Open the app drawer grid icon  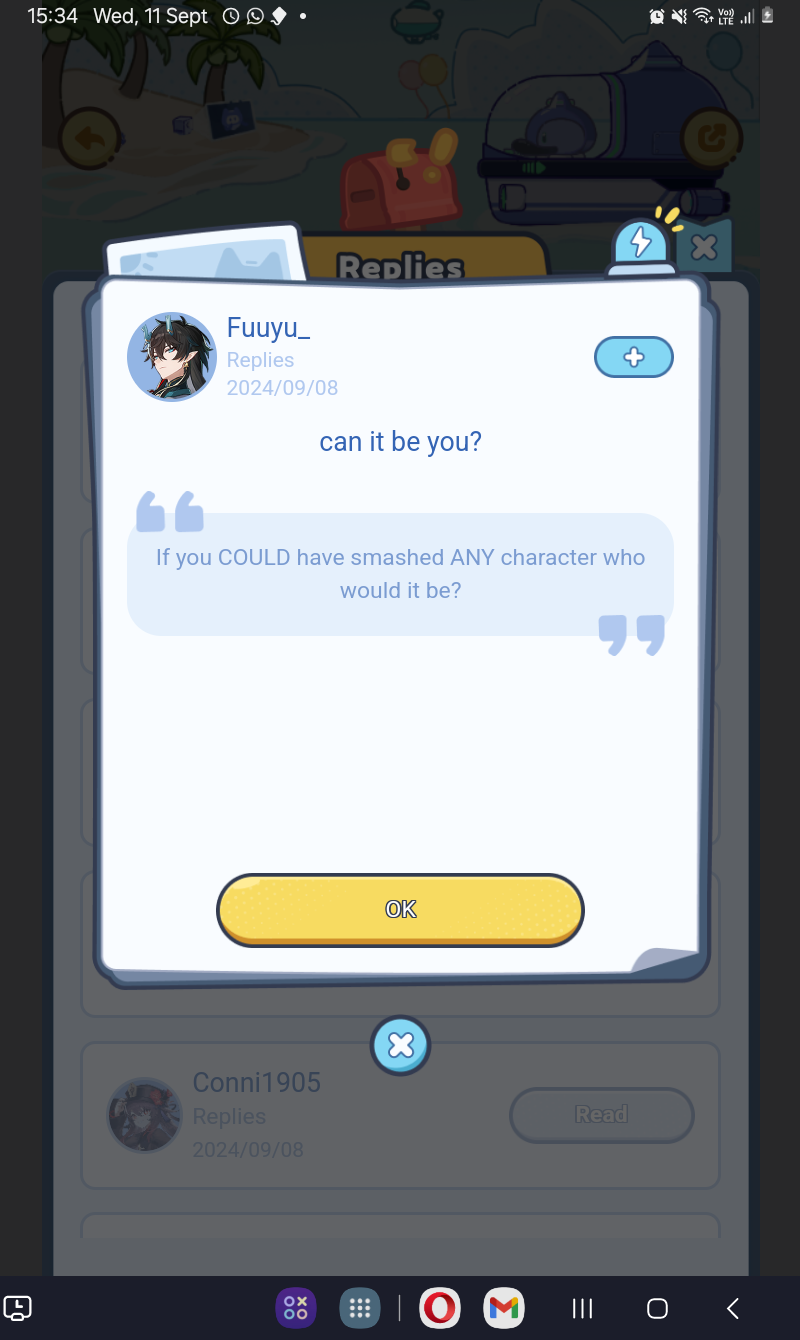pyautogui.click(x=360, y=1307)
